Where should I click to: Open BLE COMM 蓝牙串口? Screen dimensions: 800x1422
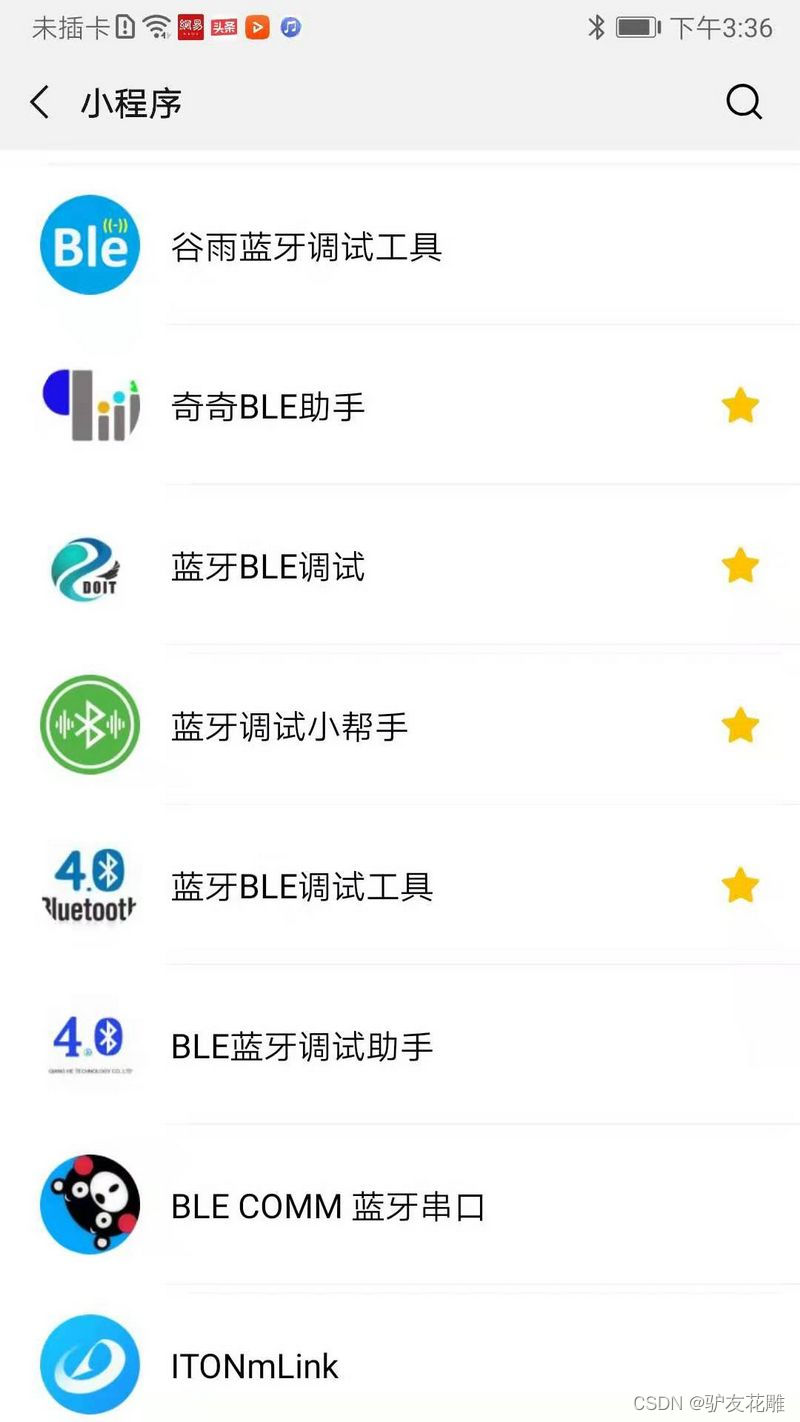point(327,1207)
